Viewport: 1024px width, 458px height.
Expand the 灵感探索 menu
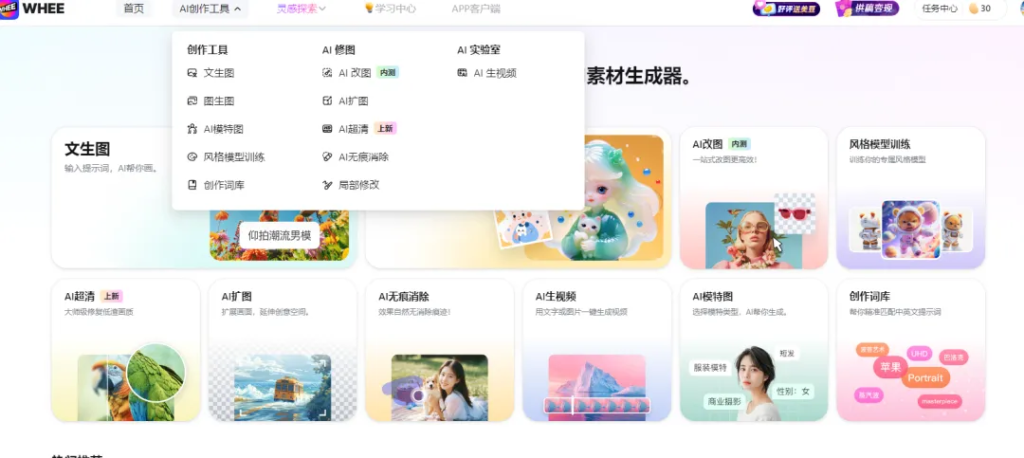coord(301,9)
